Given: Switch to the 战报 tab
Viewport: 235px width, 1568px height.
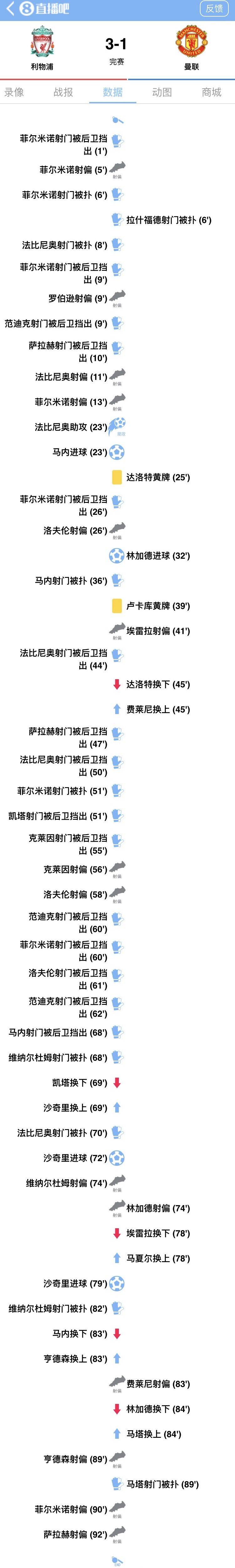Looking at the screenshot, I should (63, 92).
